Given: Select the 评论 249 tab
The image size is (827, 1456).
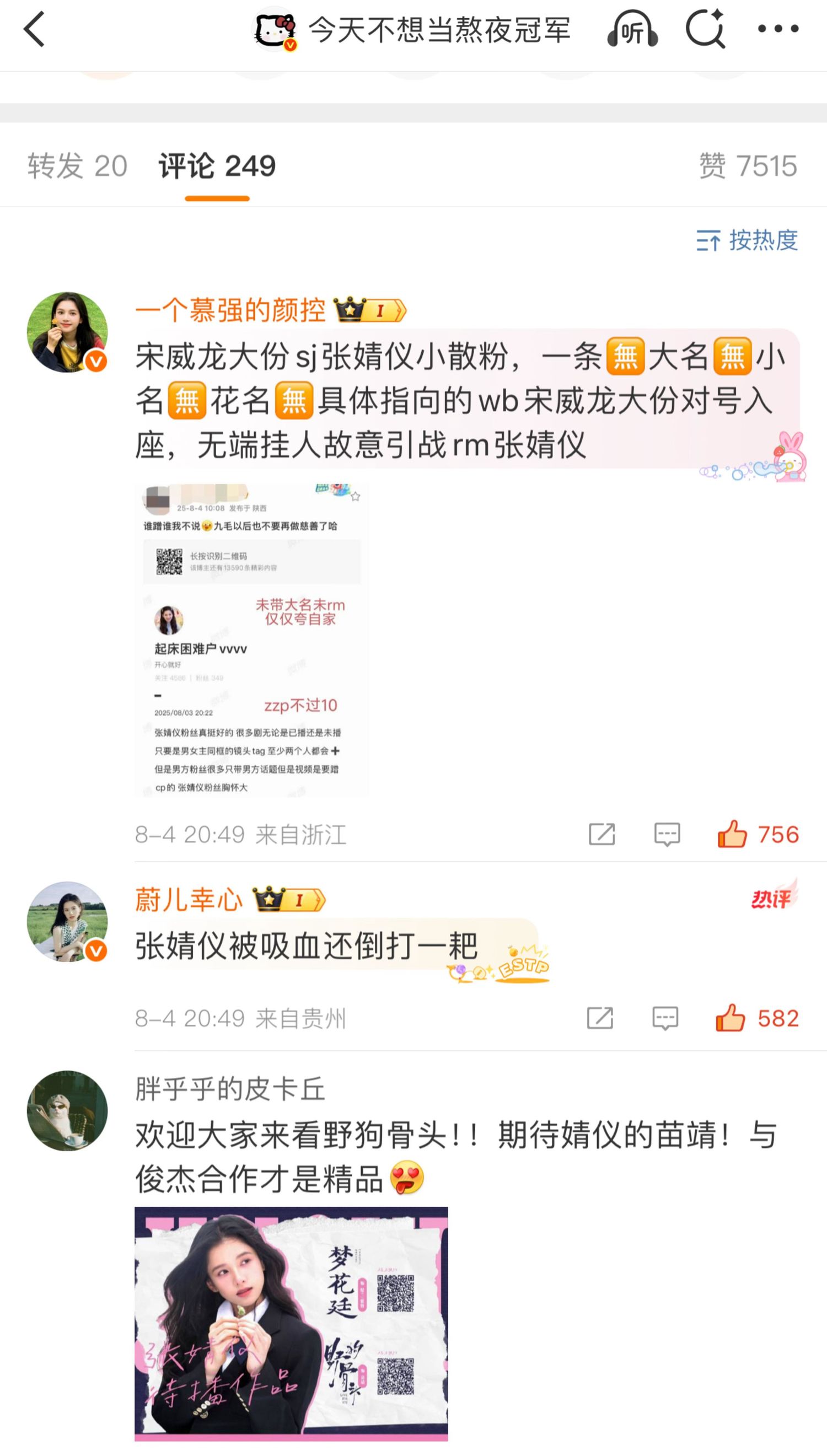Looking at the screenshot, I should (x=217, y=166).
